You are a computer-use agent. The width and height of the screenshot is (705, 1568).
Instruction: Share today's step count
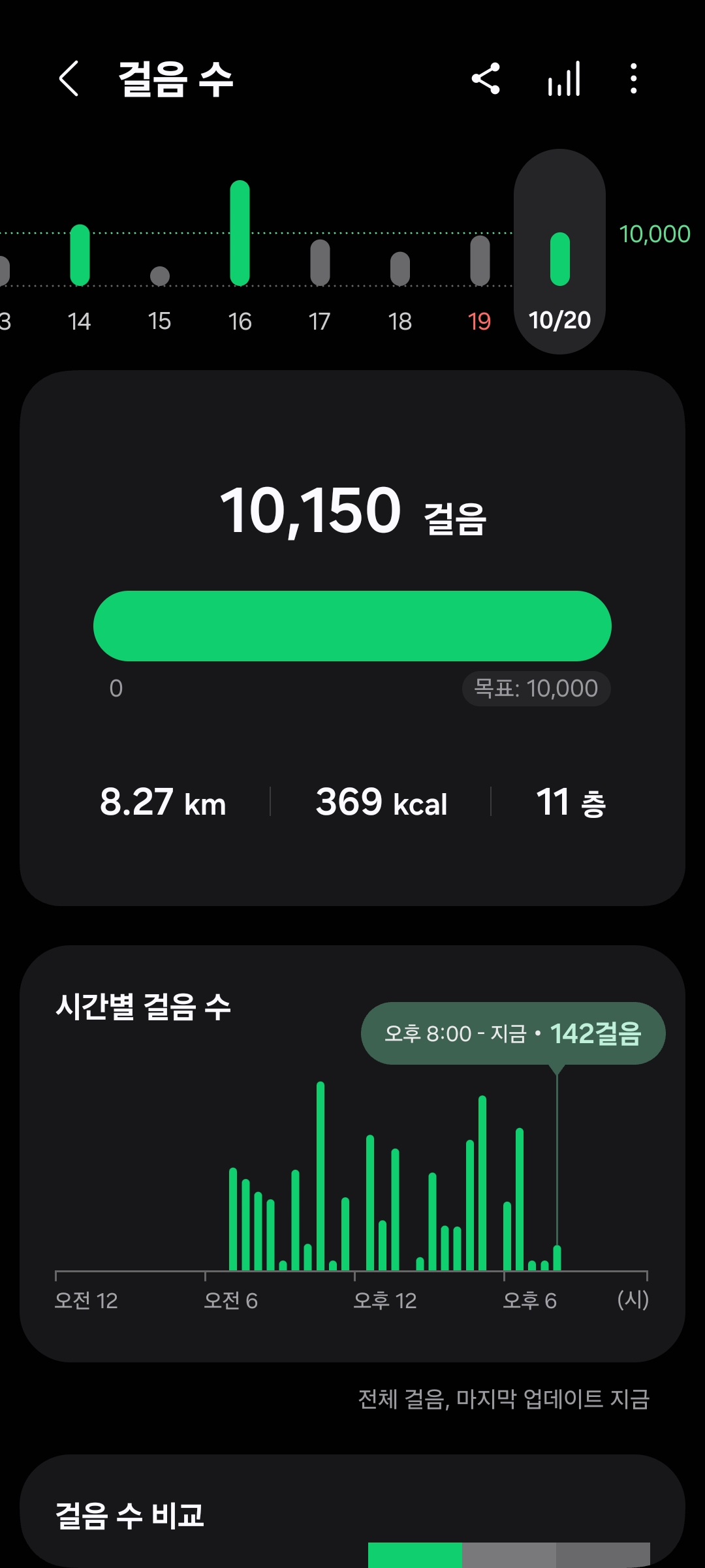[x=486, y=79]
